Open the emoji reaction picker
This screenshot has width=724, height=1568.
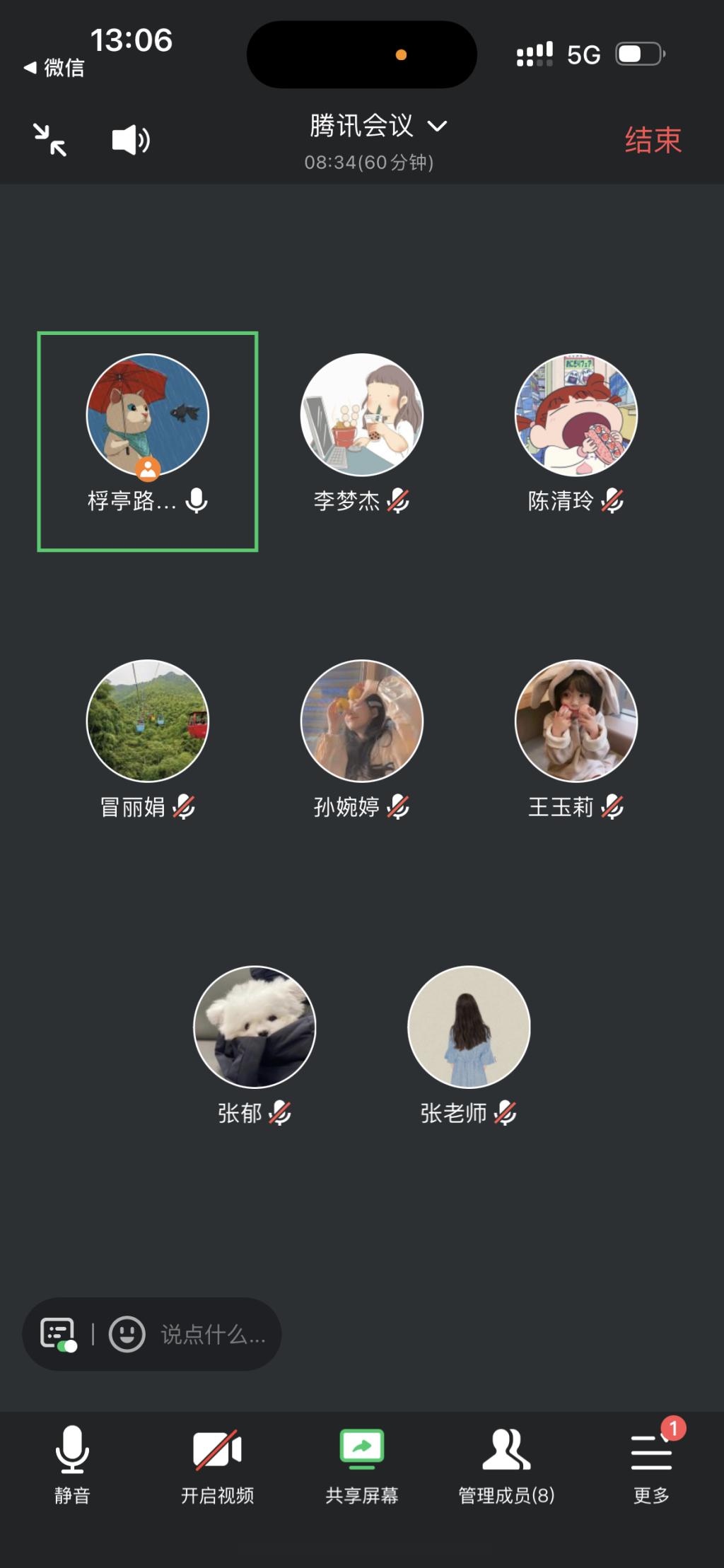click(x=127, y=1334)
